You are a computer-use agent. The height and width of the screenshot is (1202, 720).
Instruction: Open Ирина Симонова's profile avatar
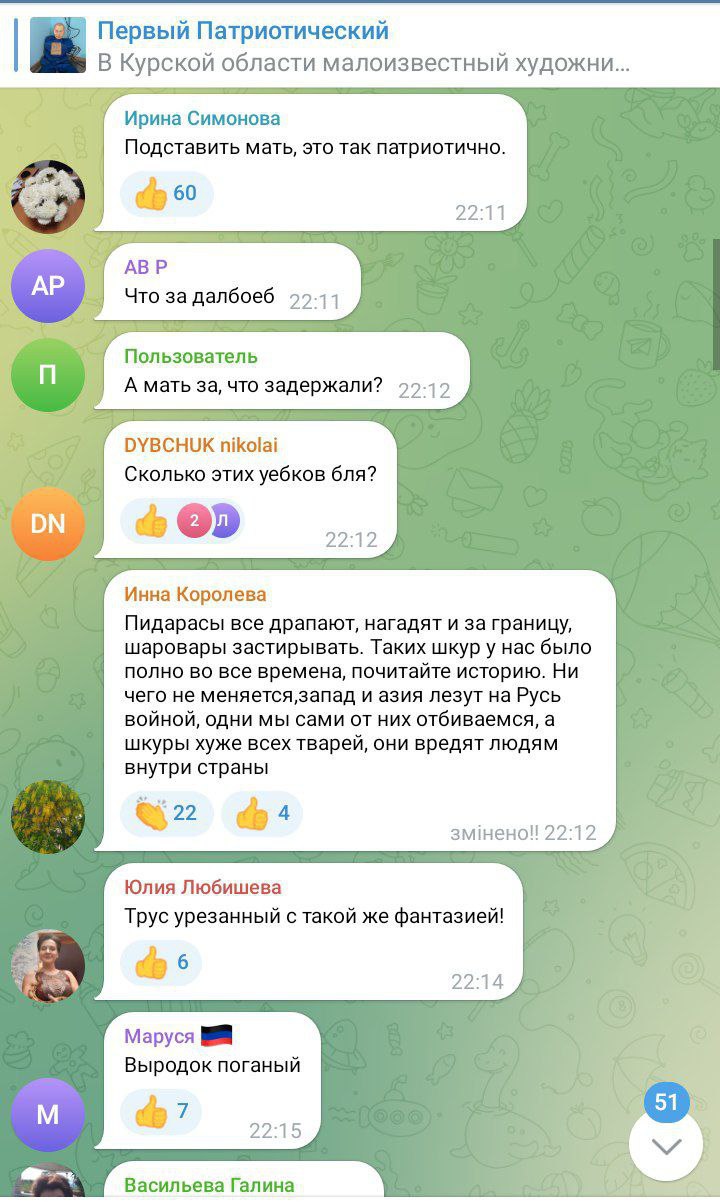pos(48,197)
